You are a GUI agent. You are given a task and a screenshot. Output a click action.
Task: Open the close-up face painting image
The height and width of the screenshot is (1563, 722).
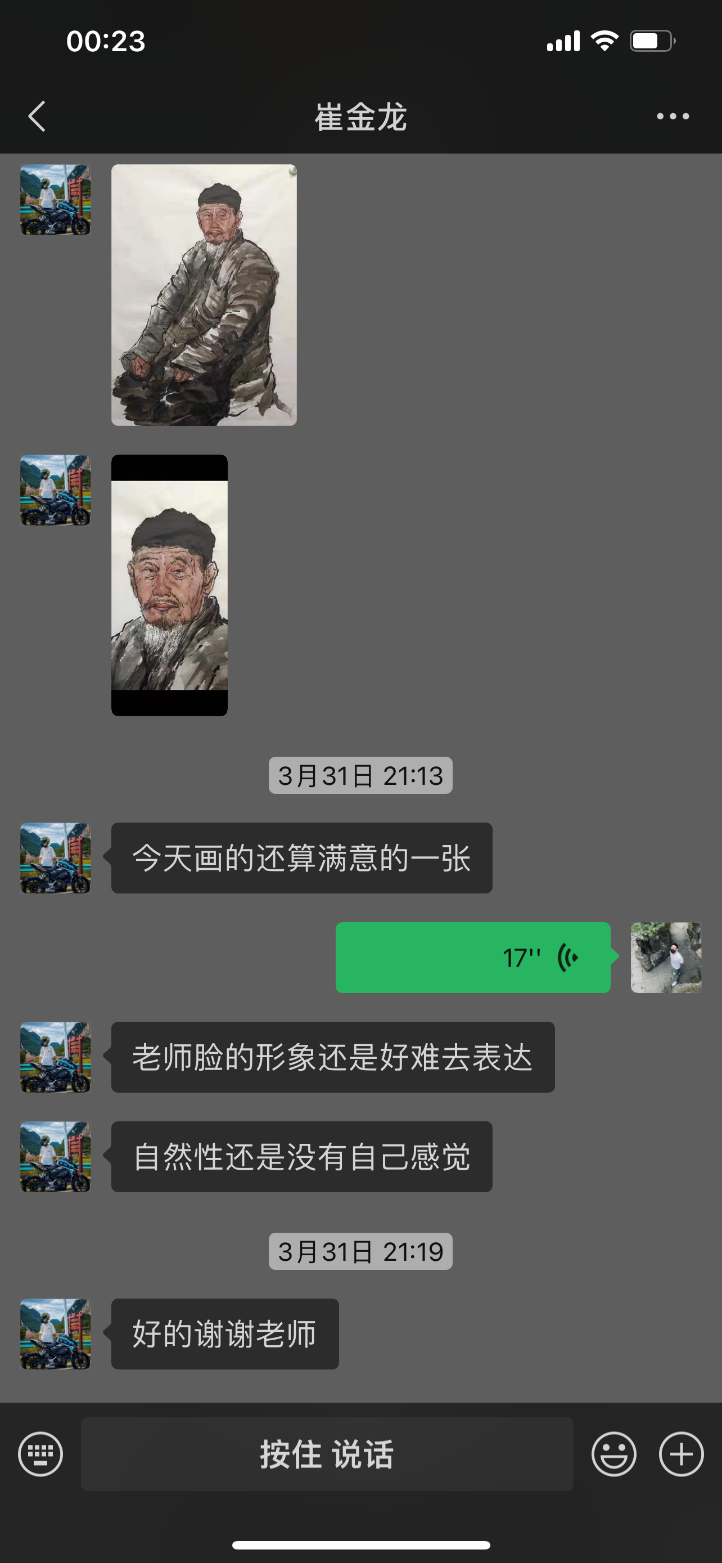169,585
